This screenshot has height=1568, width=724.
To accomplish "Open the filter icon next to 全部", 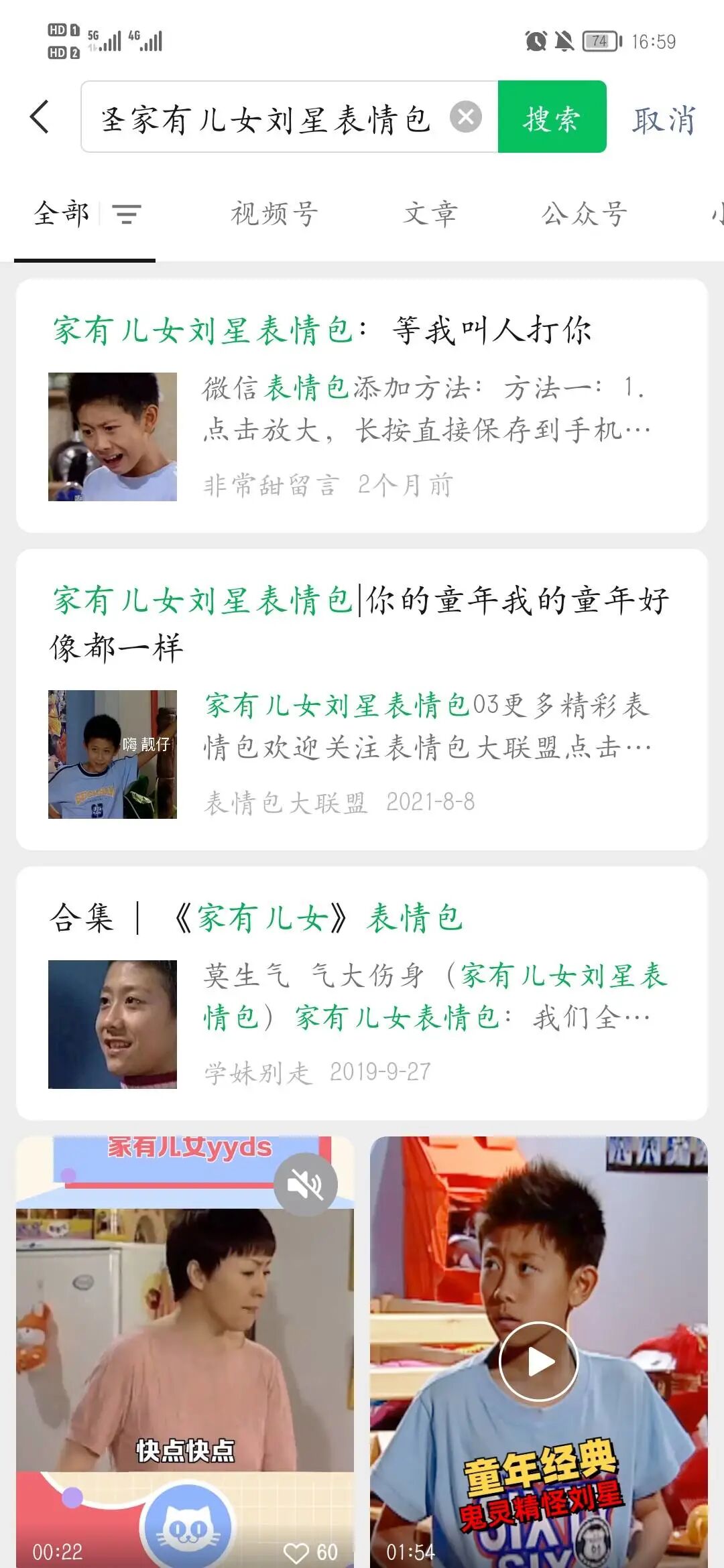I will (127, 214).
